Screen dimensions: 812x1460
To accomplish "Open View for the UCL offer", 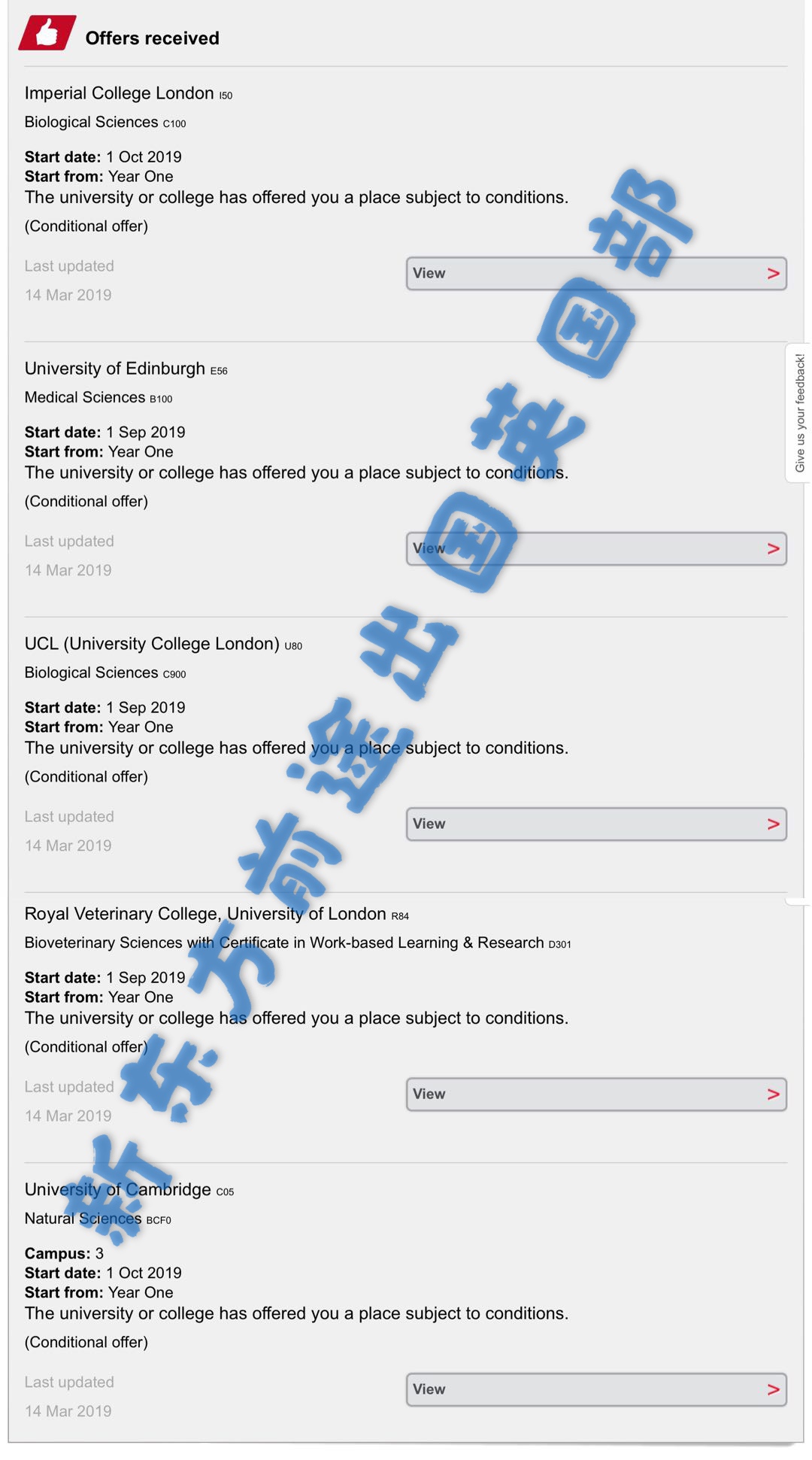I will tap(596, 824).
